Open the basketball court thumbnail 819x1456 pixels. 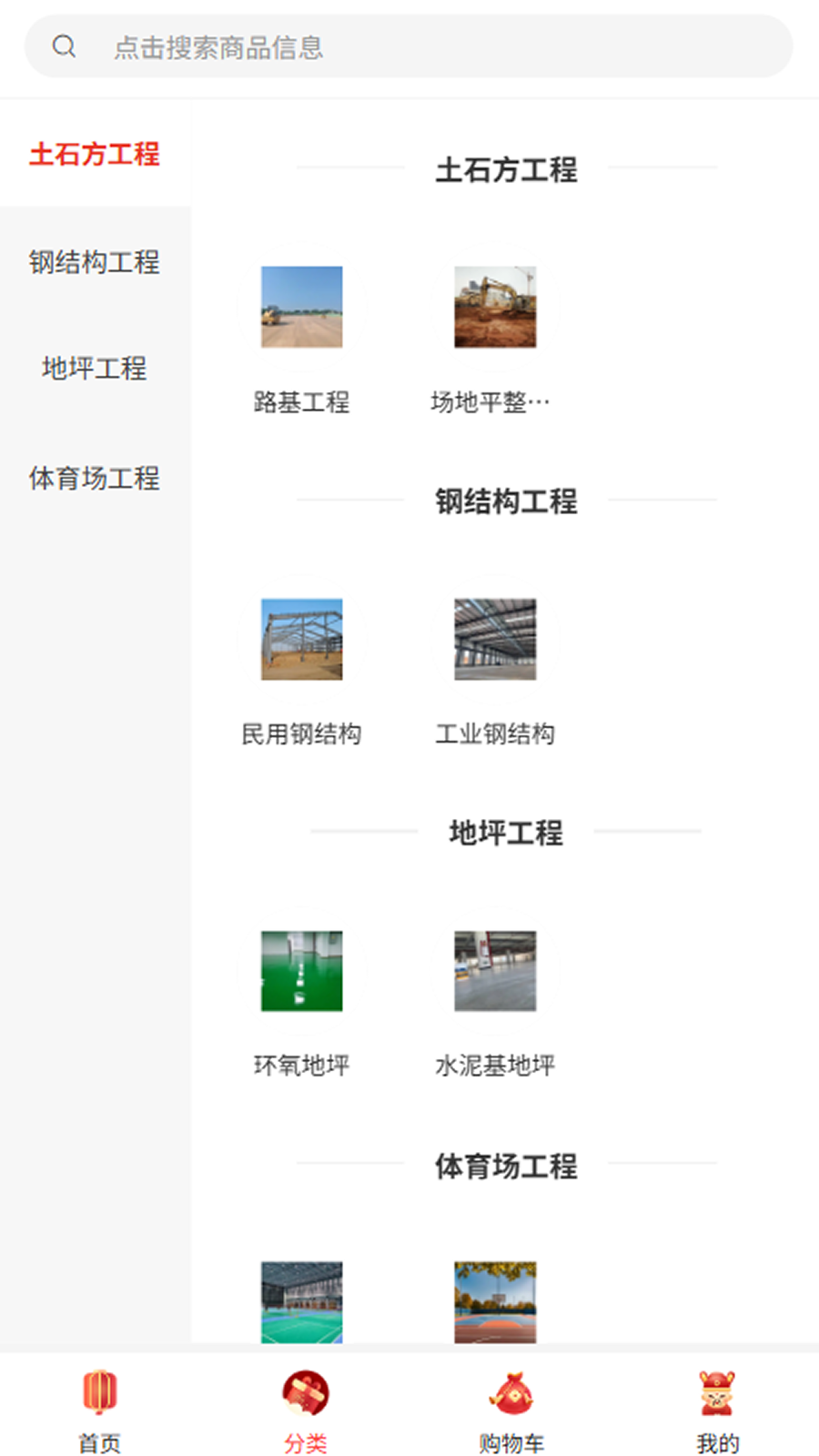[x=494, y=1303]
